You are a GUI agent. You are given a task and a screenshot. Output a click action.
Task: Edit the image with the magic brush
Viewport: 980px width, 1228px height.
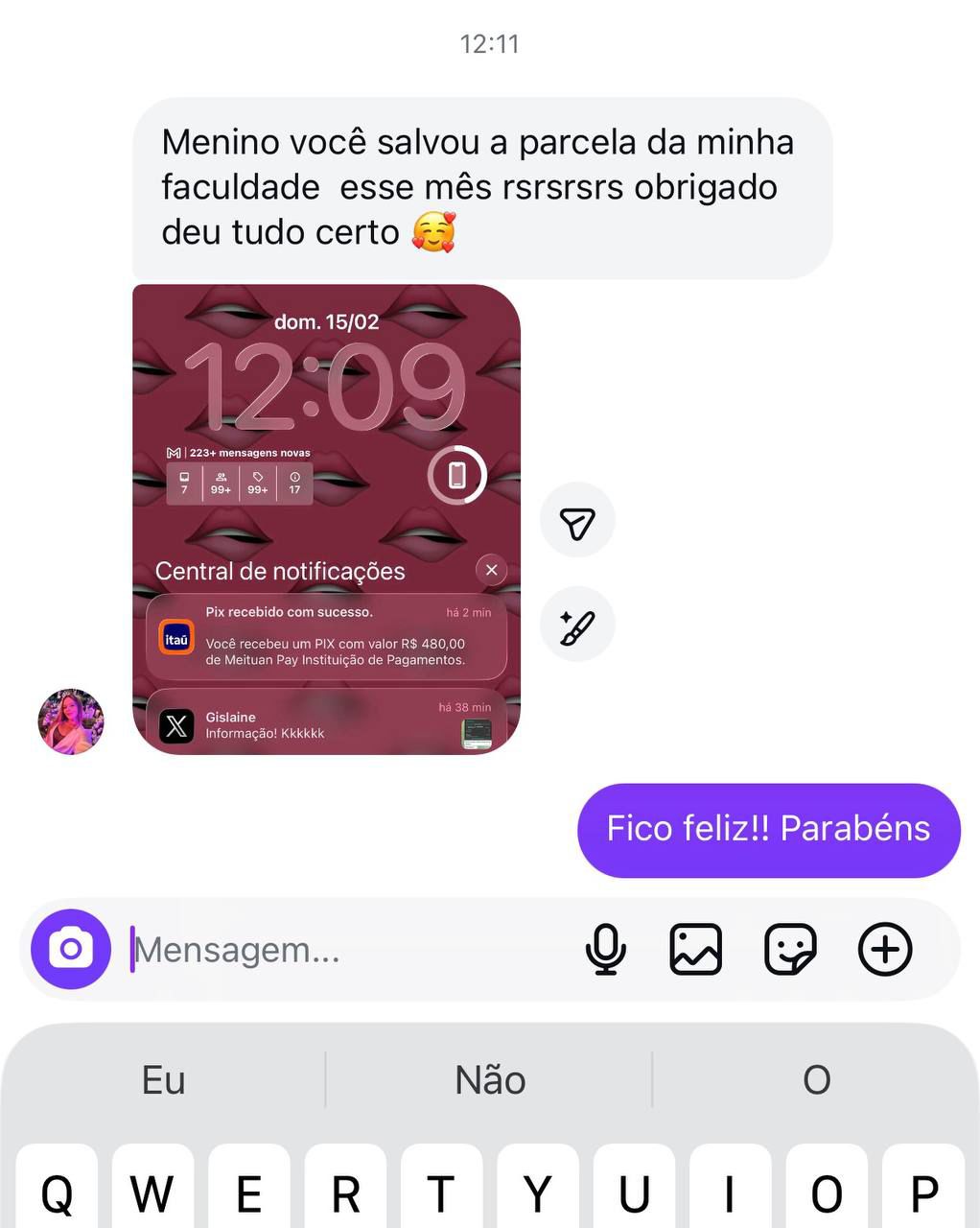pyautogui.click(x=577, y=626)
